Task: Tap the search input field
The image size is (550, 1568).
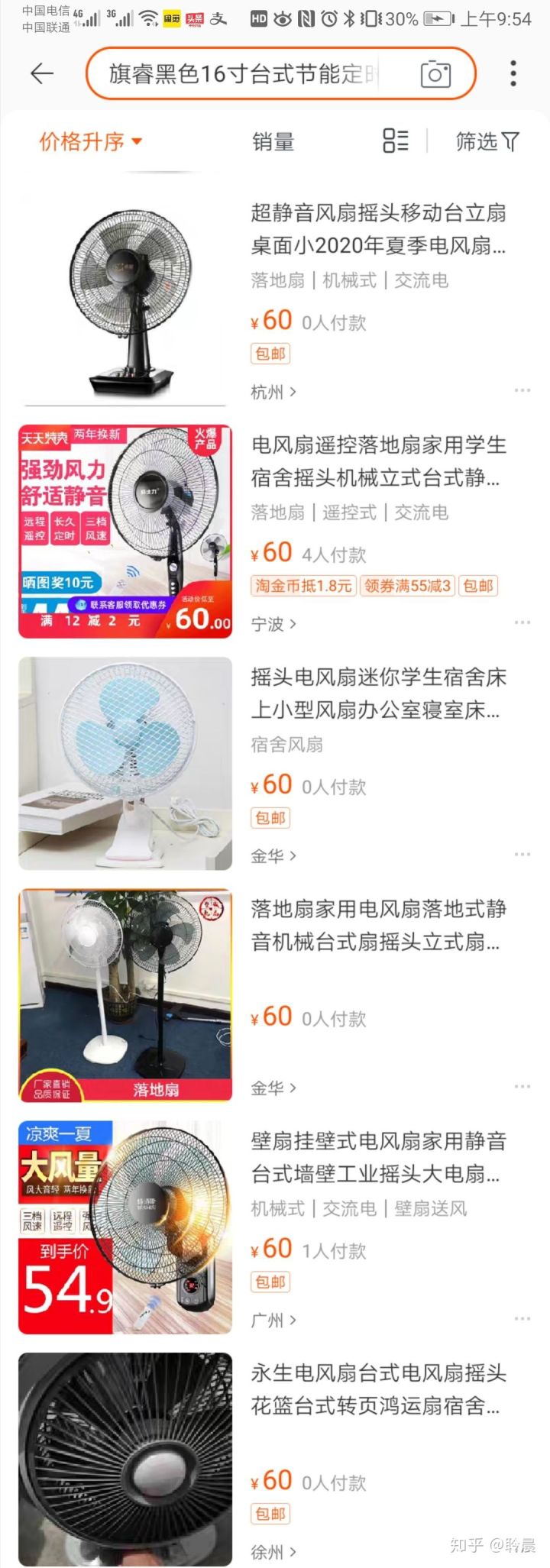Action: tap(252, 73)
